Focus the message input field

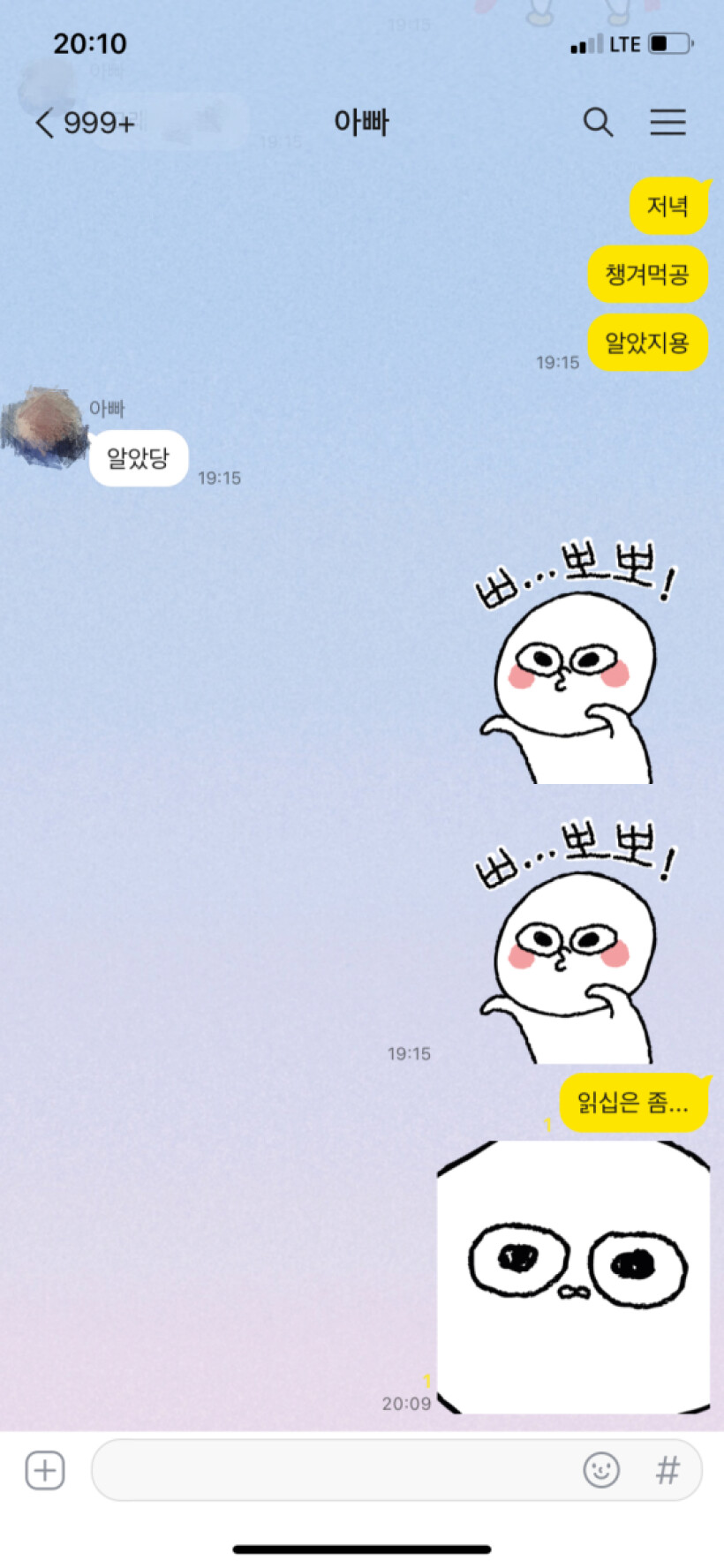[336, 1470]
